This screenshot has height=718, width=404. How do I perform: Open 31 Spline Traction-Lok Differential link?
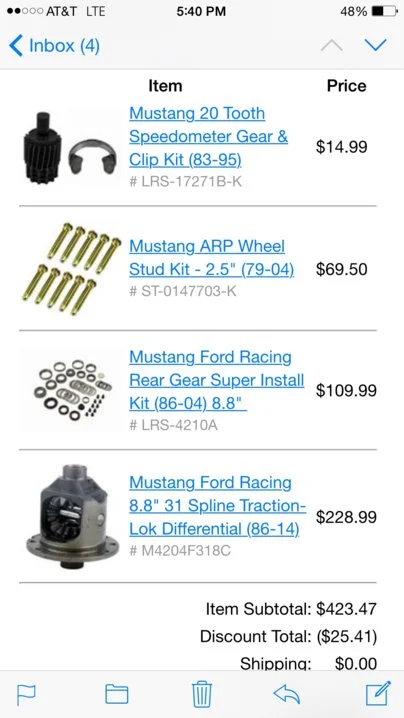click(x=218, y=506)
